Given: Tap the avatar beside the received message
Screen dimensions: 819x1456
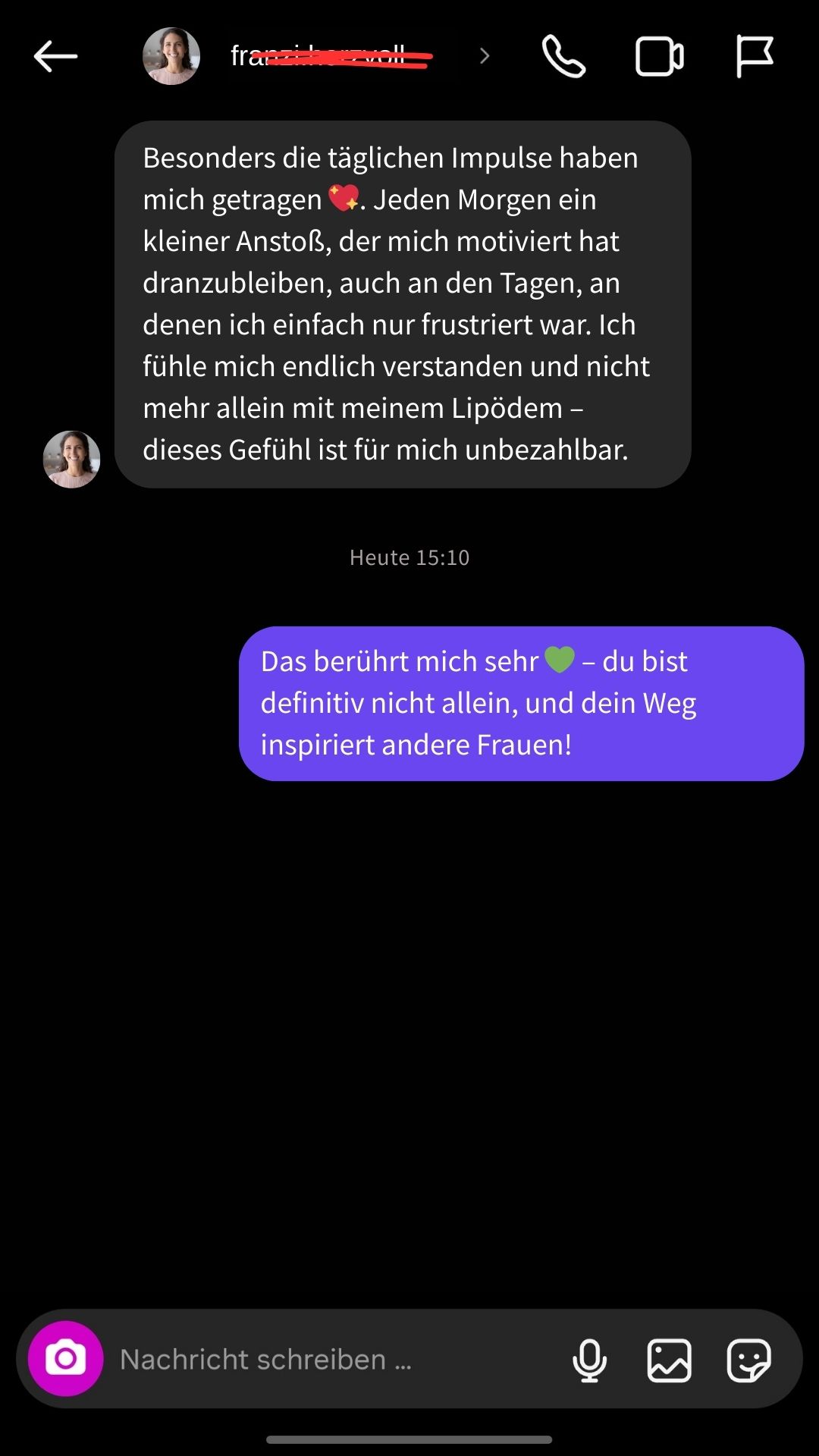Looking at the screenshot, I should click(71, 458).
